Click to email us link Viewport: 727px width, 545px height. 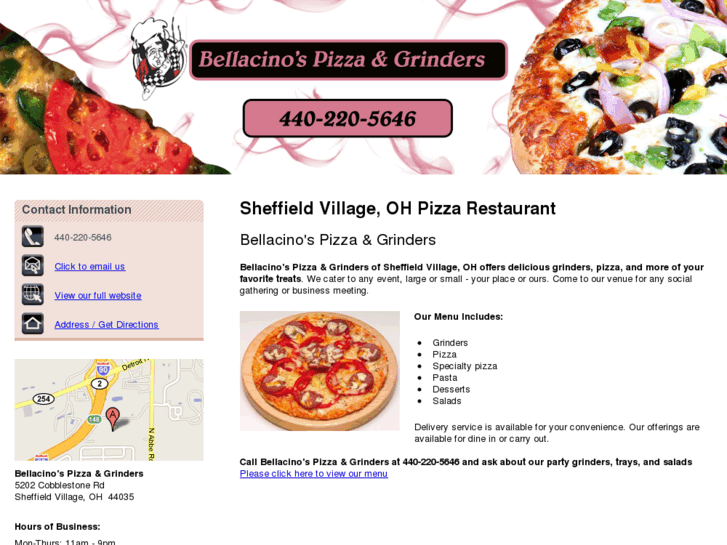(x=90, y=267)
